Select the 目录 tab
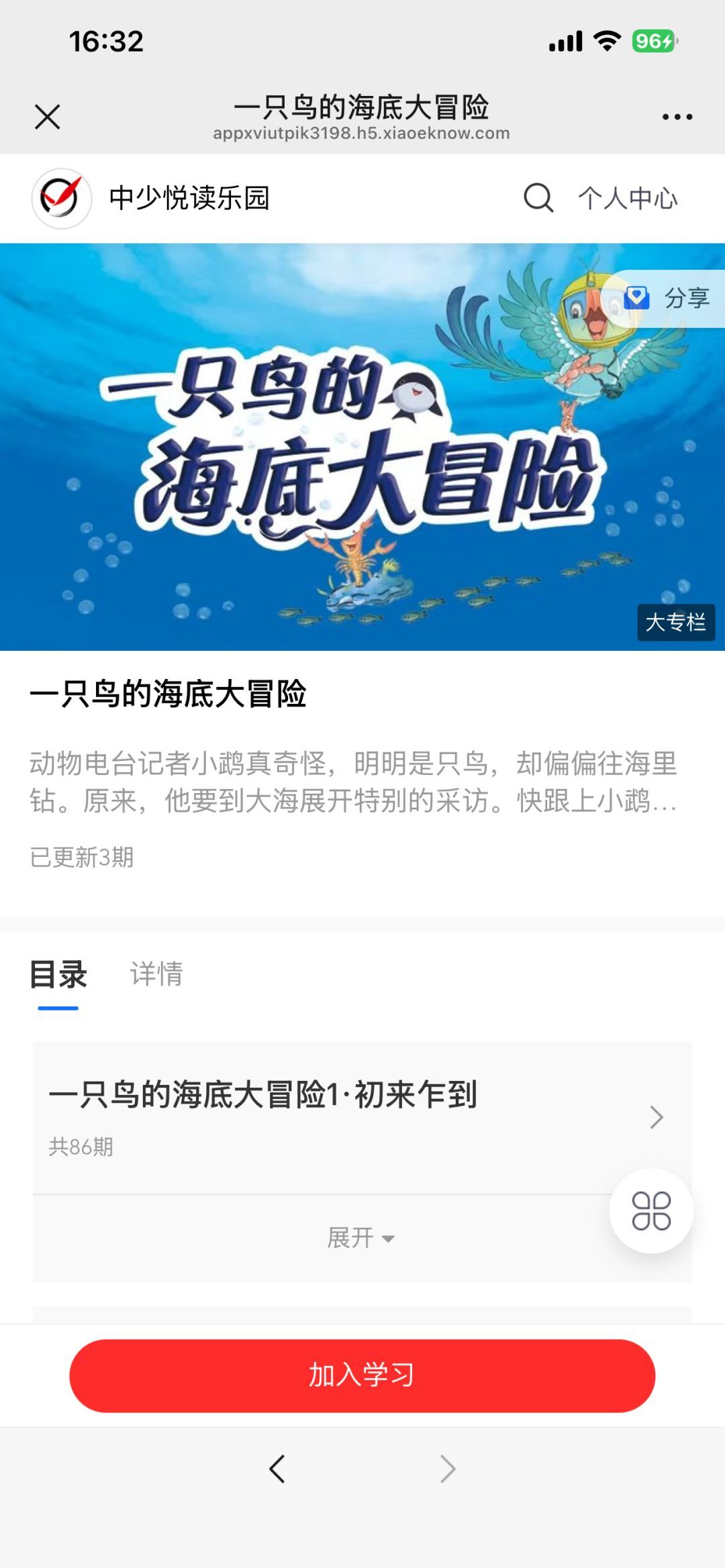 click(58, 974)
